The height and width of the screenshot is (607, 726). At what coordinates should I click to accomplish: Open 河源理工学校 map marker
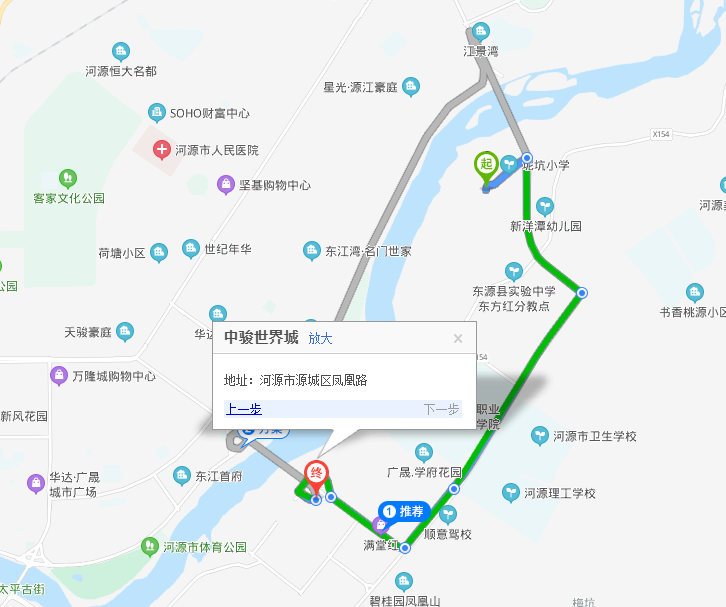pyautogui.click(x=512, y=493)
